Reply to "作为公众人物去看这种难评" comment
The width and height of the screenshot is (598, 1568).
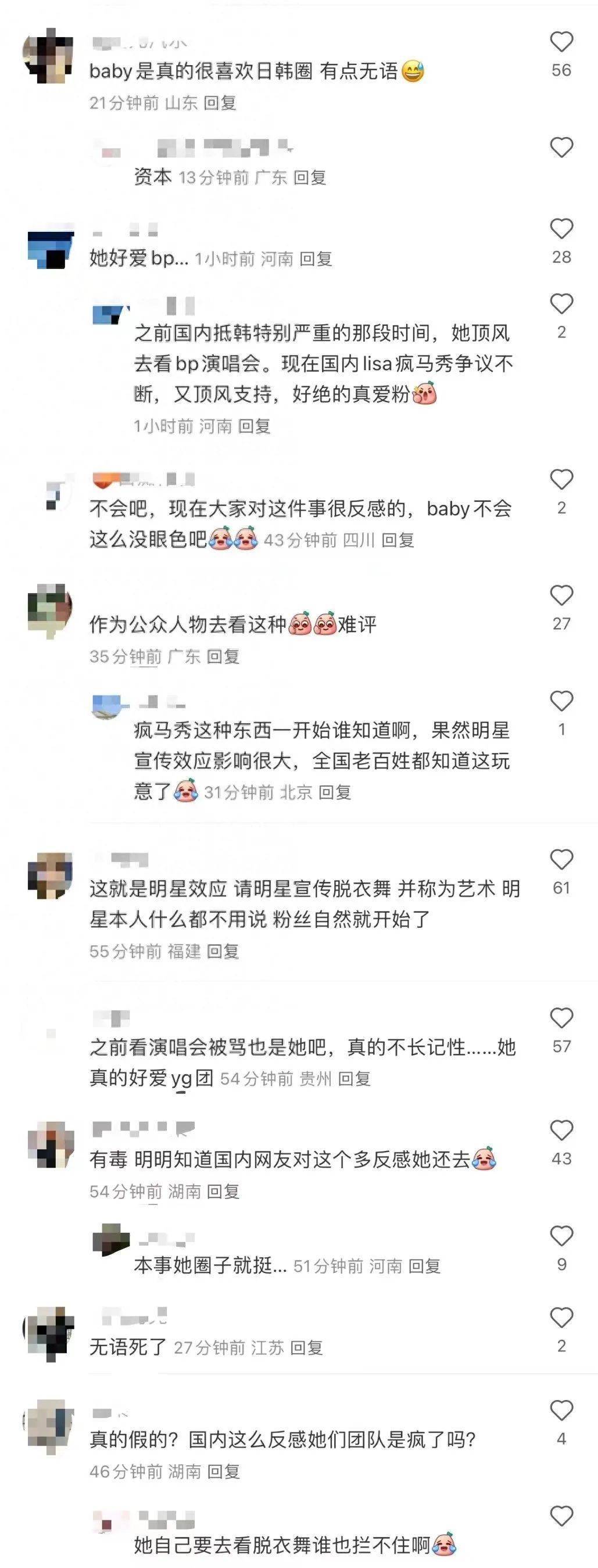tap(223, 657)
